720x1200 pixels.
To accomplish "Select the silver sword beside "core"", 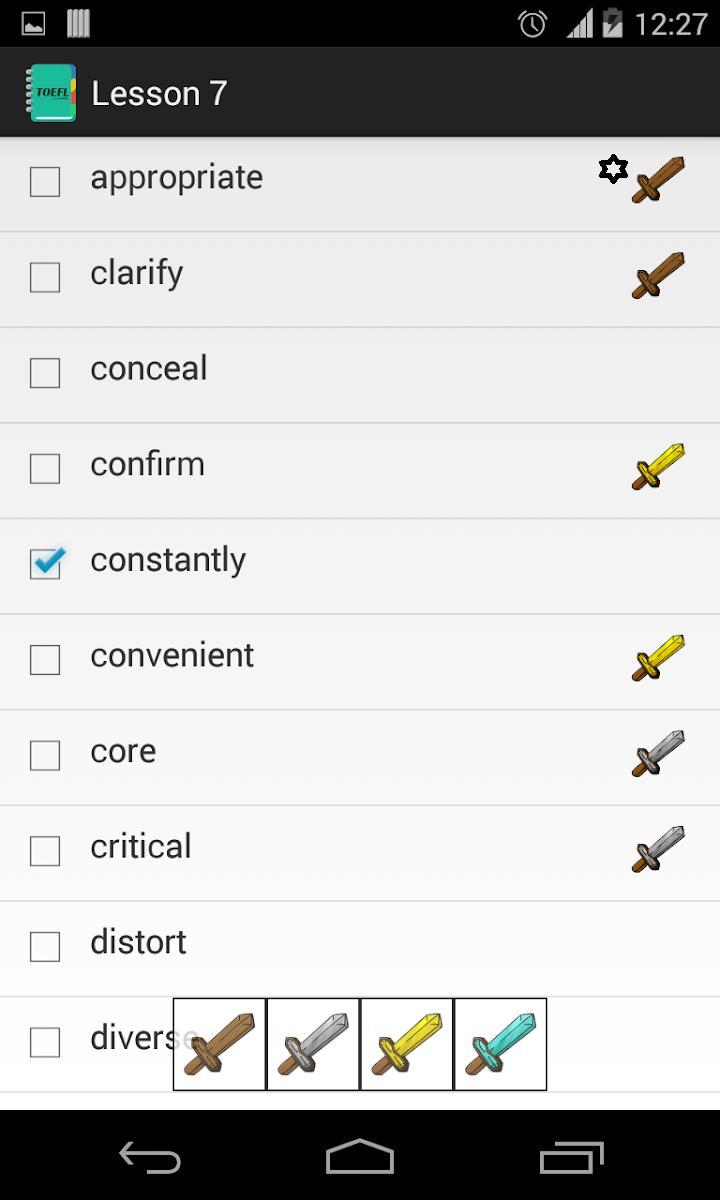I will [x=657, y=755].
